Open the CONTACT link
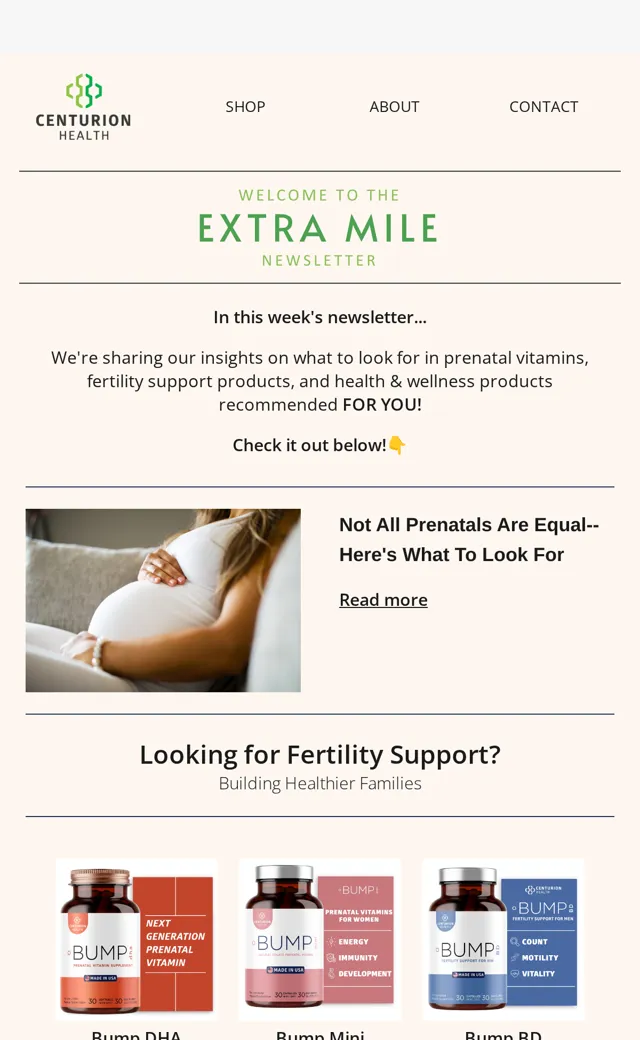The width and height of the screenshot is (640, 1040). pos(543,107)
